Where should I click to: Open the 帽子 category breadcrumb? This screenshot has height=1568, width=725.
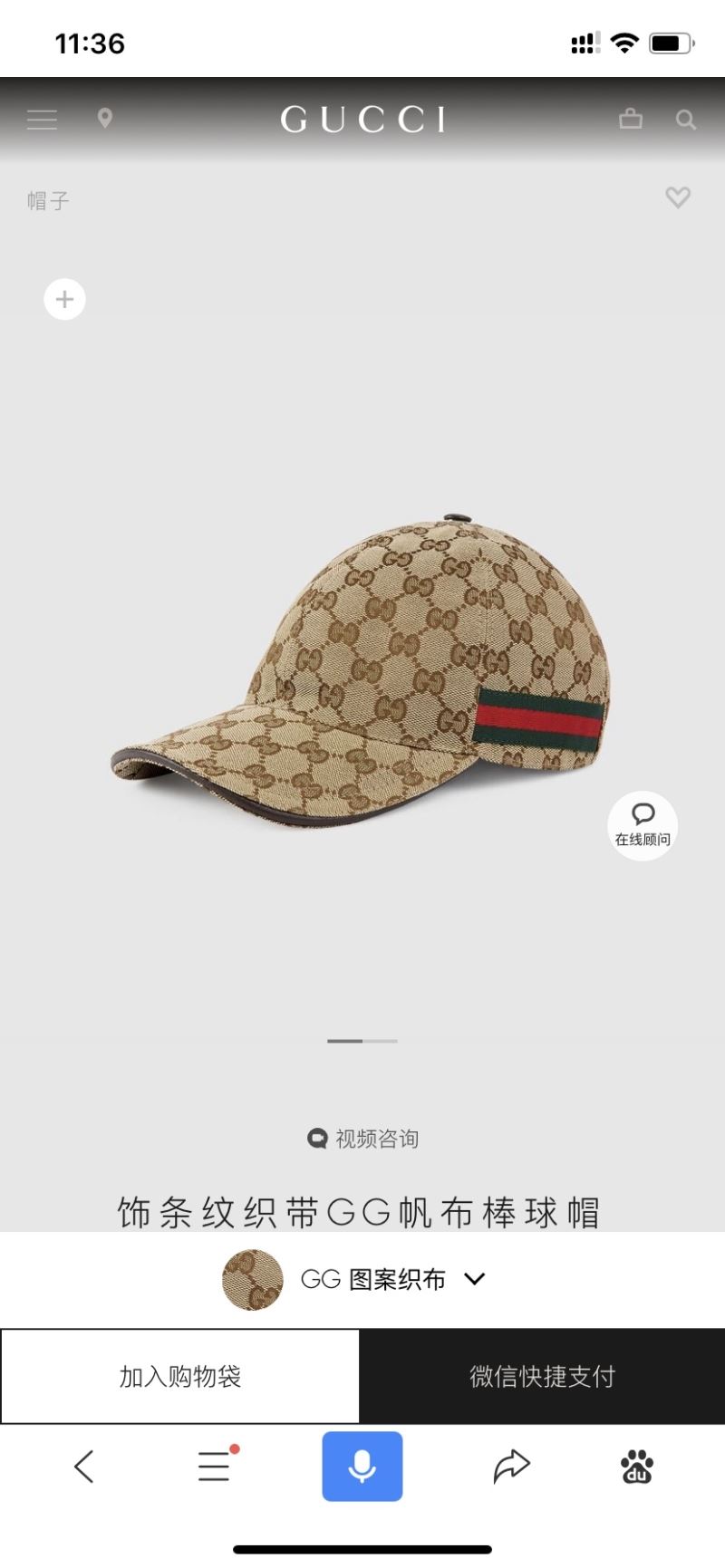48,200
